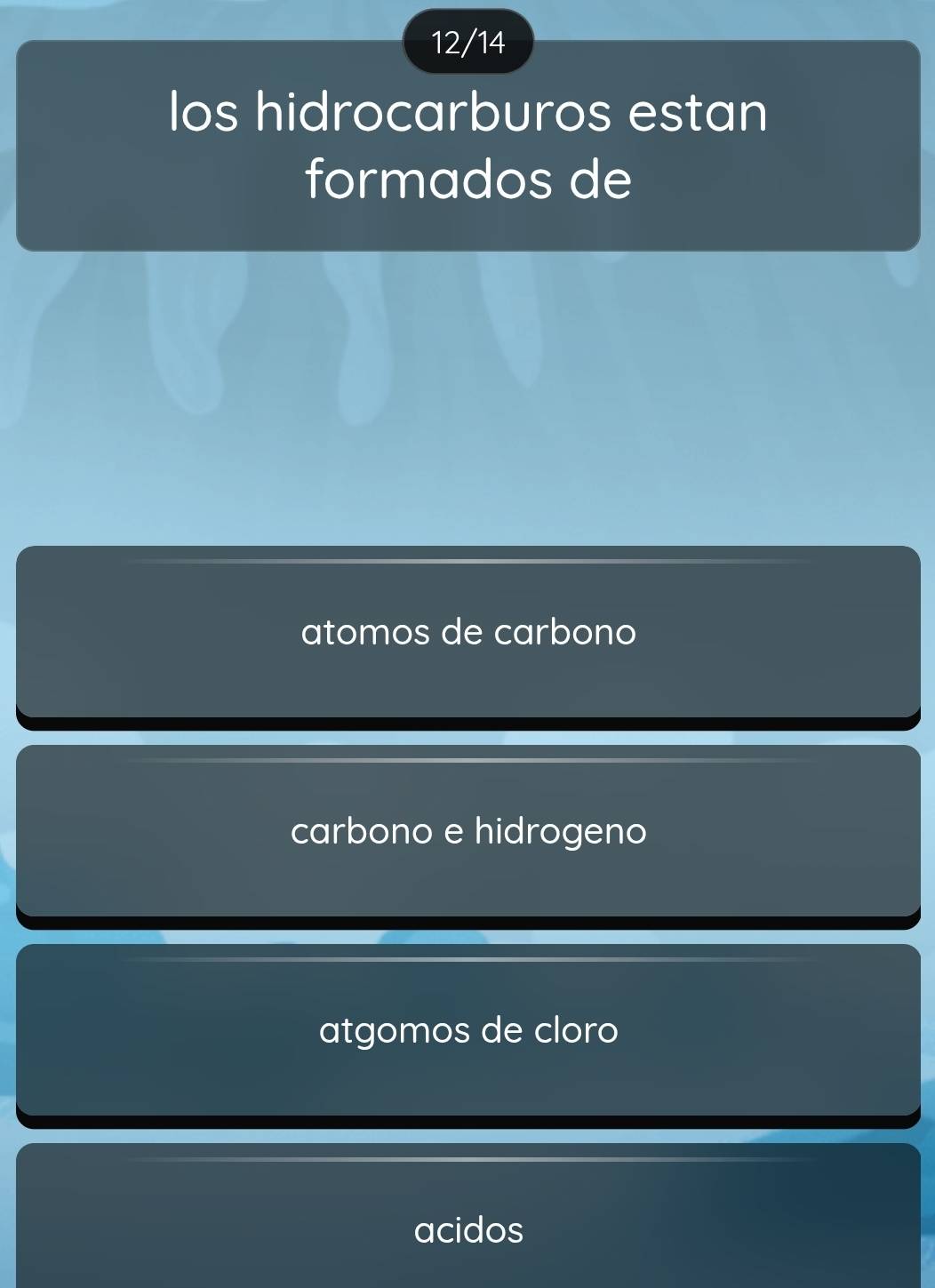Choose "carbono e hidrogeno" as the answer

coord(468,832)
